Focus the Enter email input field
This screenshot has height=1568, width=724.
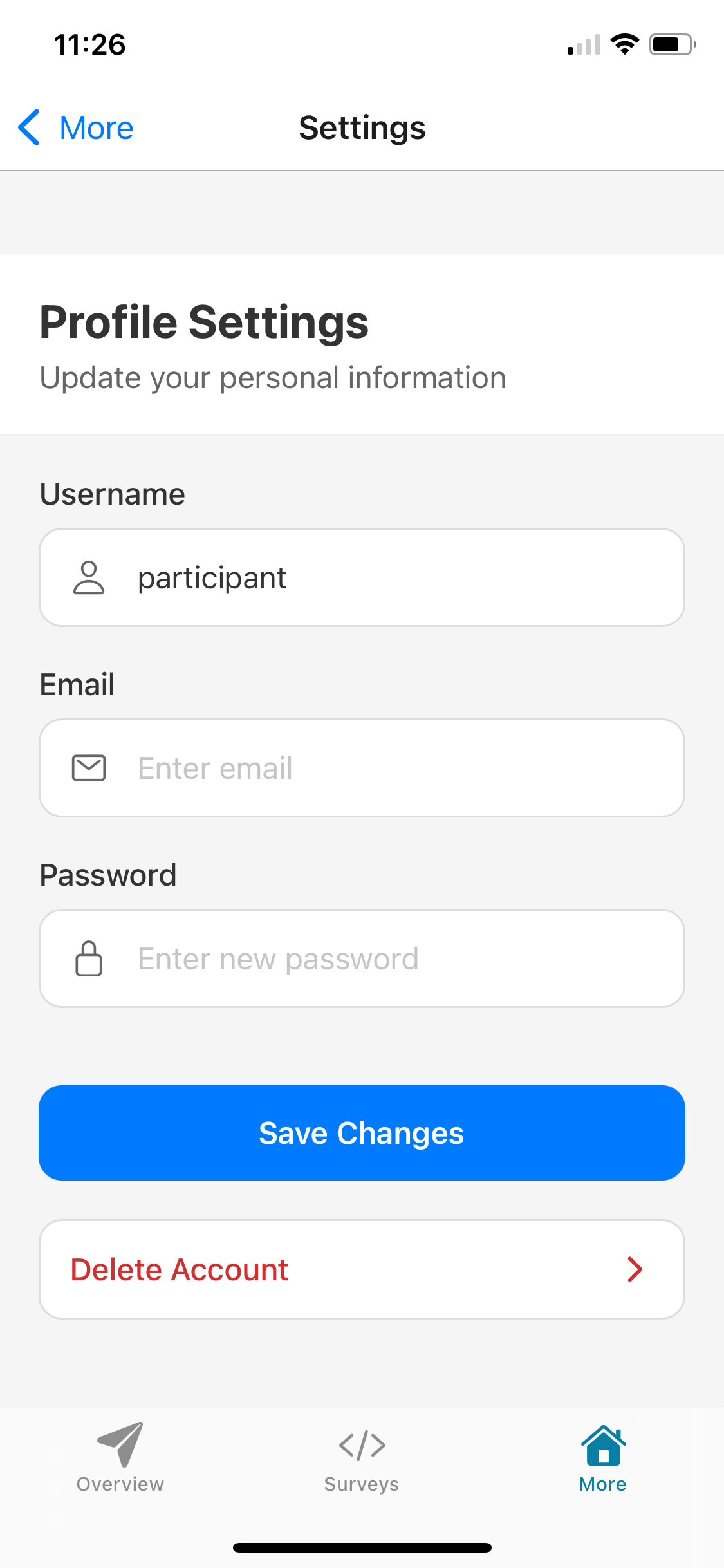tap(362, 767)
